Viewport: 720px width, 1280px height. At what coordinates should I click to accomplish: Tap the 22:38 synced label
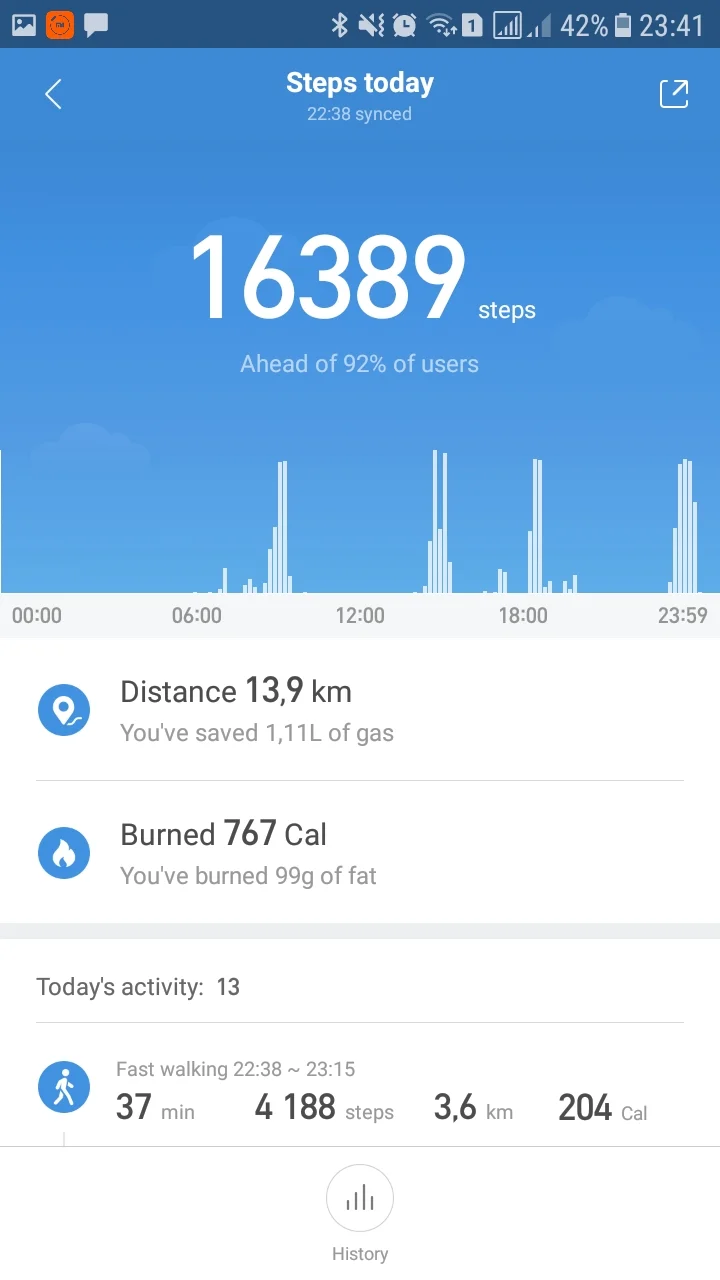click(360, 114)
